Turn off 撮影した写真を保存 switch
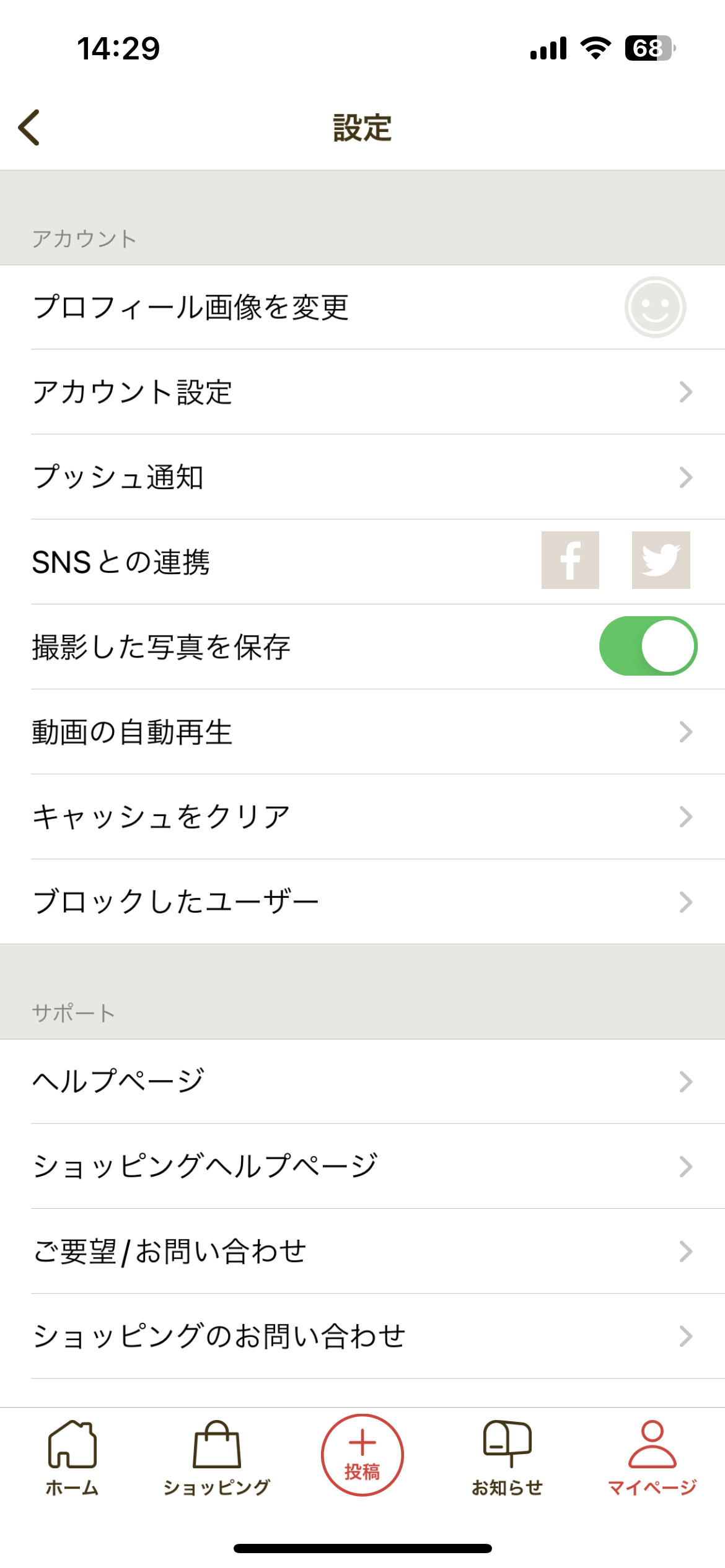This screenshot has height=1568, width=725. 648,646
